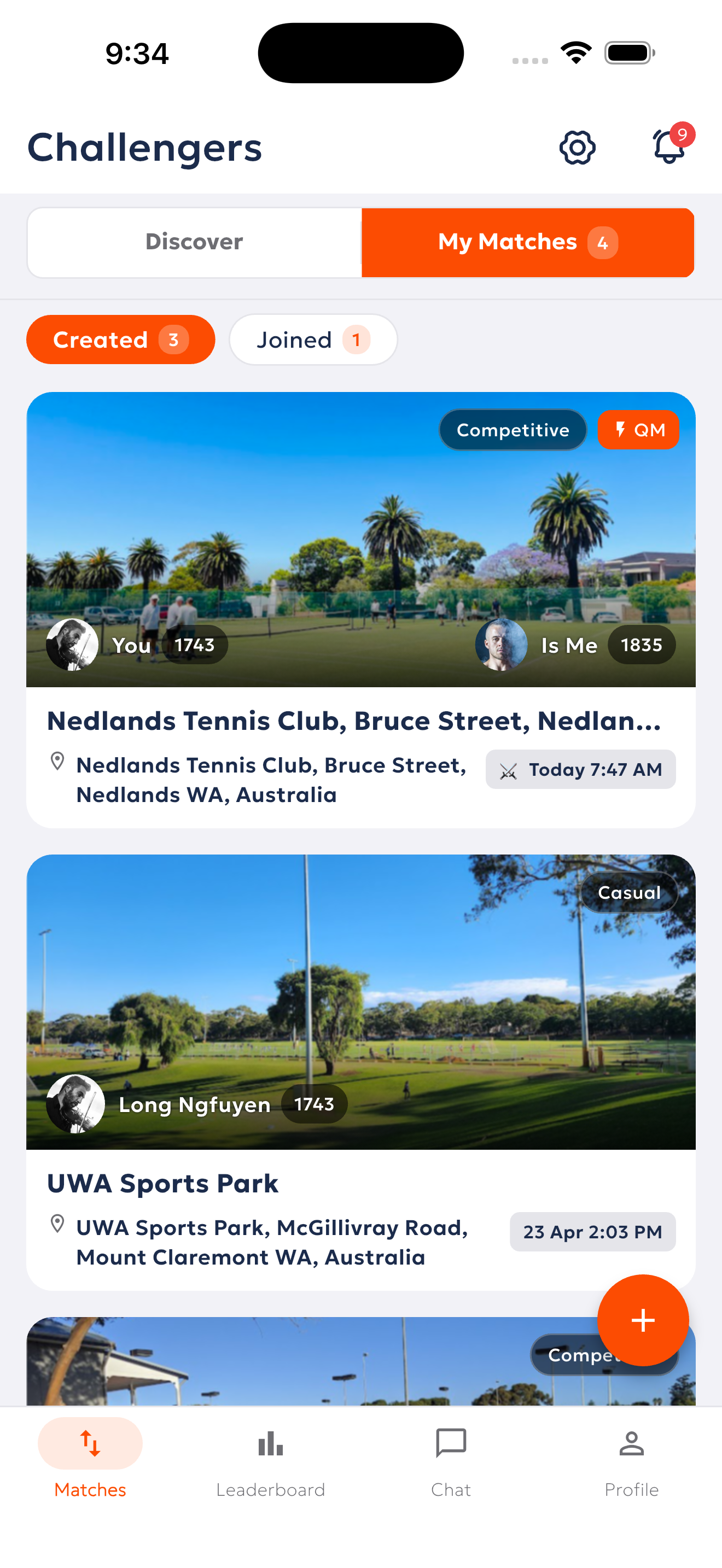Image resolution: width=722 pixels, height=1568 pixels.
Task: Filter by Joined matches
Action: (x=313, y=340)
